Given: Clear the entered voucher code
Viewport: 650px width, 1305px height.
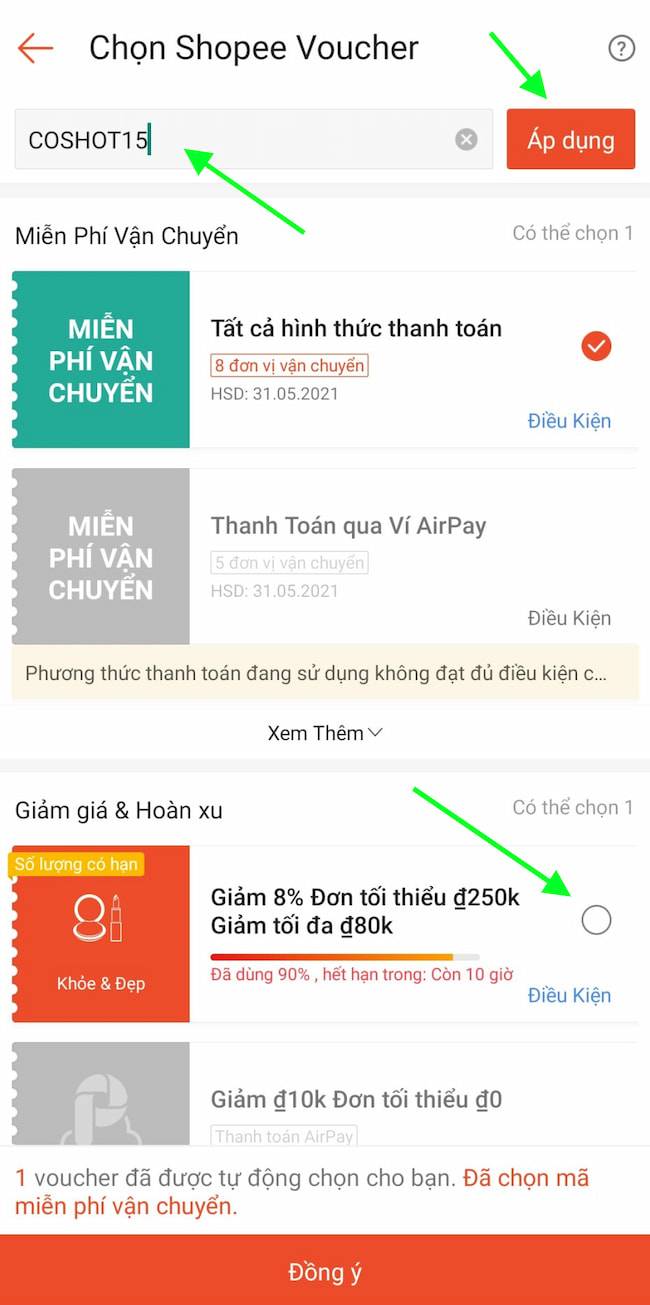Looking at the screenshot, I should 466,140.
